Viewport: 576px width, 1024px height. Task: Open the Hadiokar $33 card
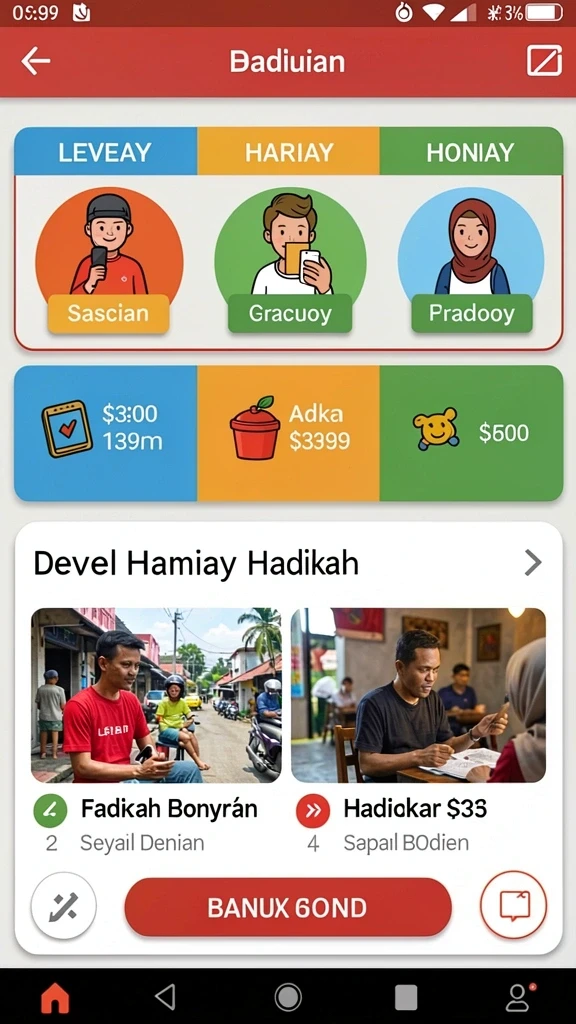coord(419,731)
